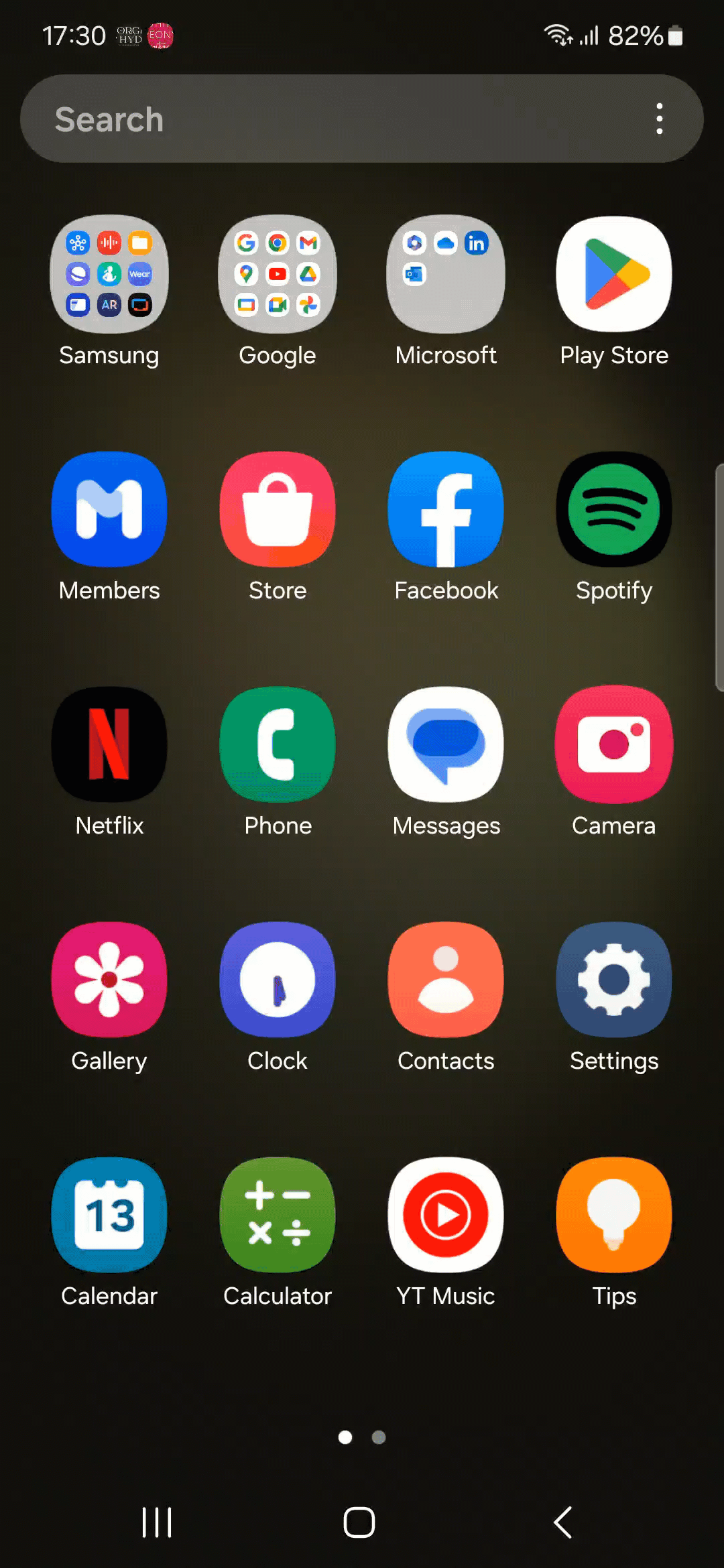Open Facebook
This screenshot has width=724, height=1568.
pos(446,509)
